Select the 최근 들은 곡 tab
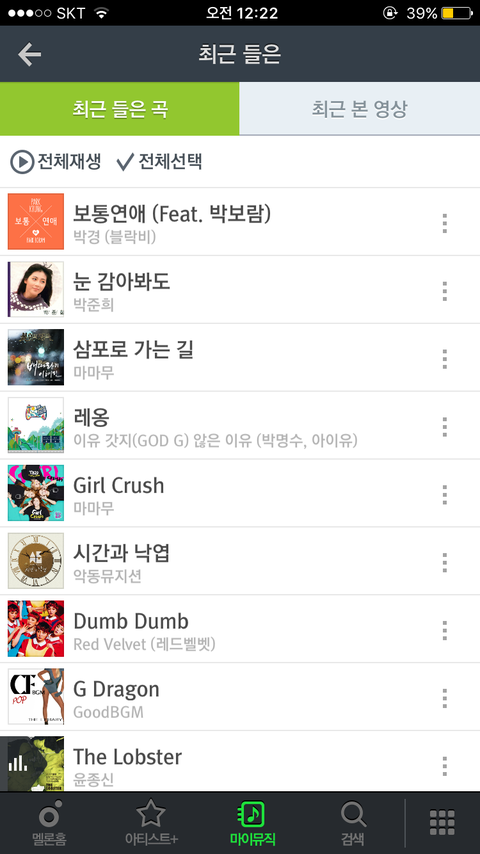This screenshot has height=854, width=480. pyautogui.click(x=119, y=109)
